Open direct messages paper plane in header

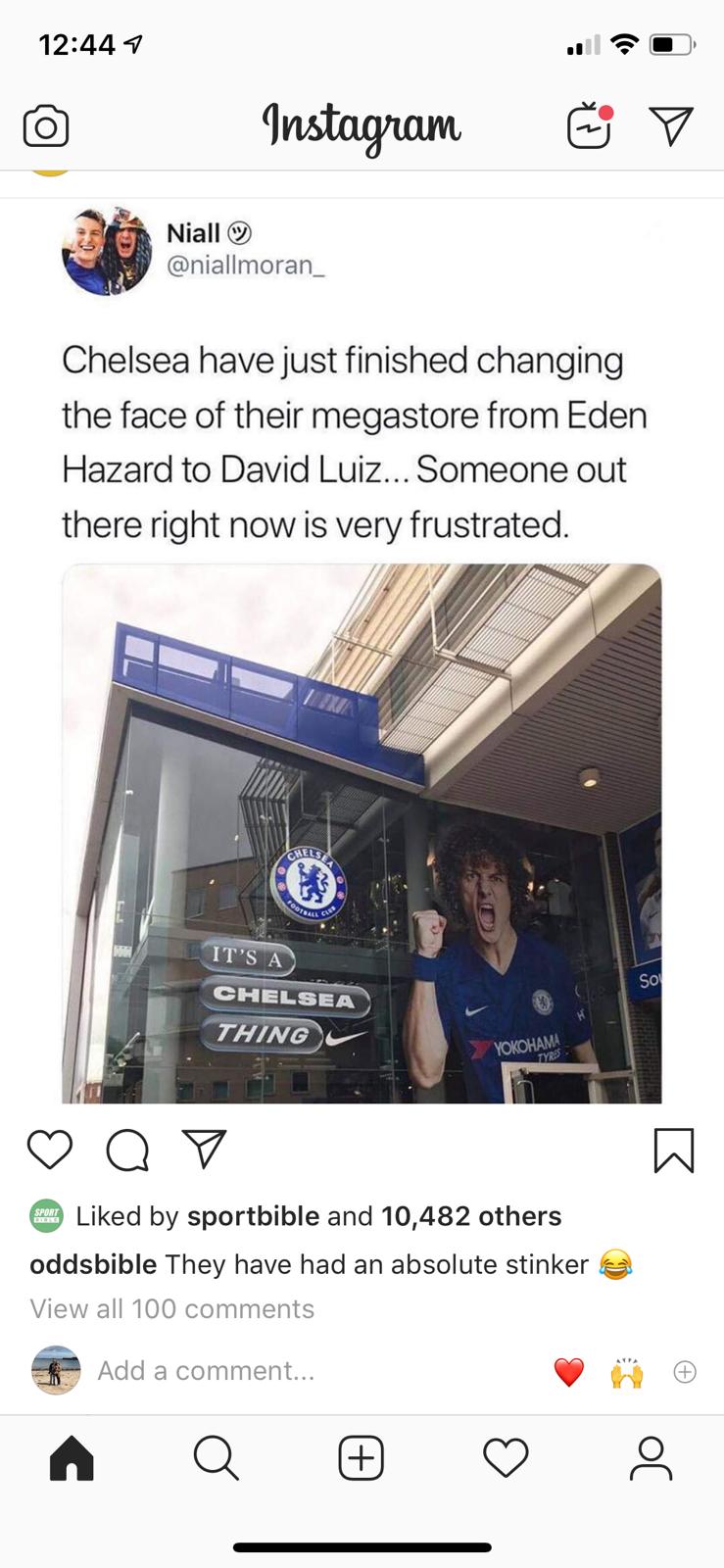pyautogui.click(x=671, y=126)
